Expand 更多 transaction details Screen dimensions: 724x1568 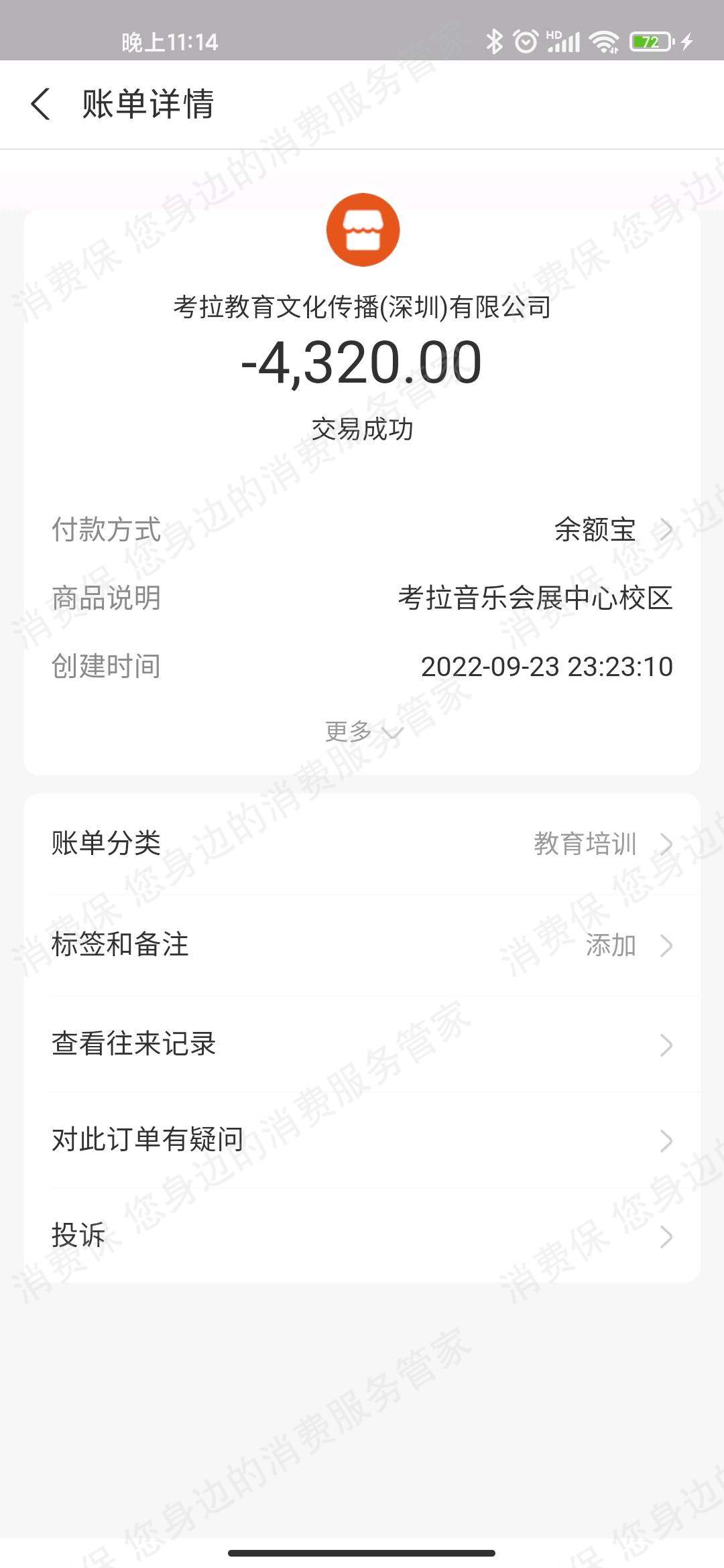(x=362, y=731)
